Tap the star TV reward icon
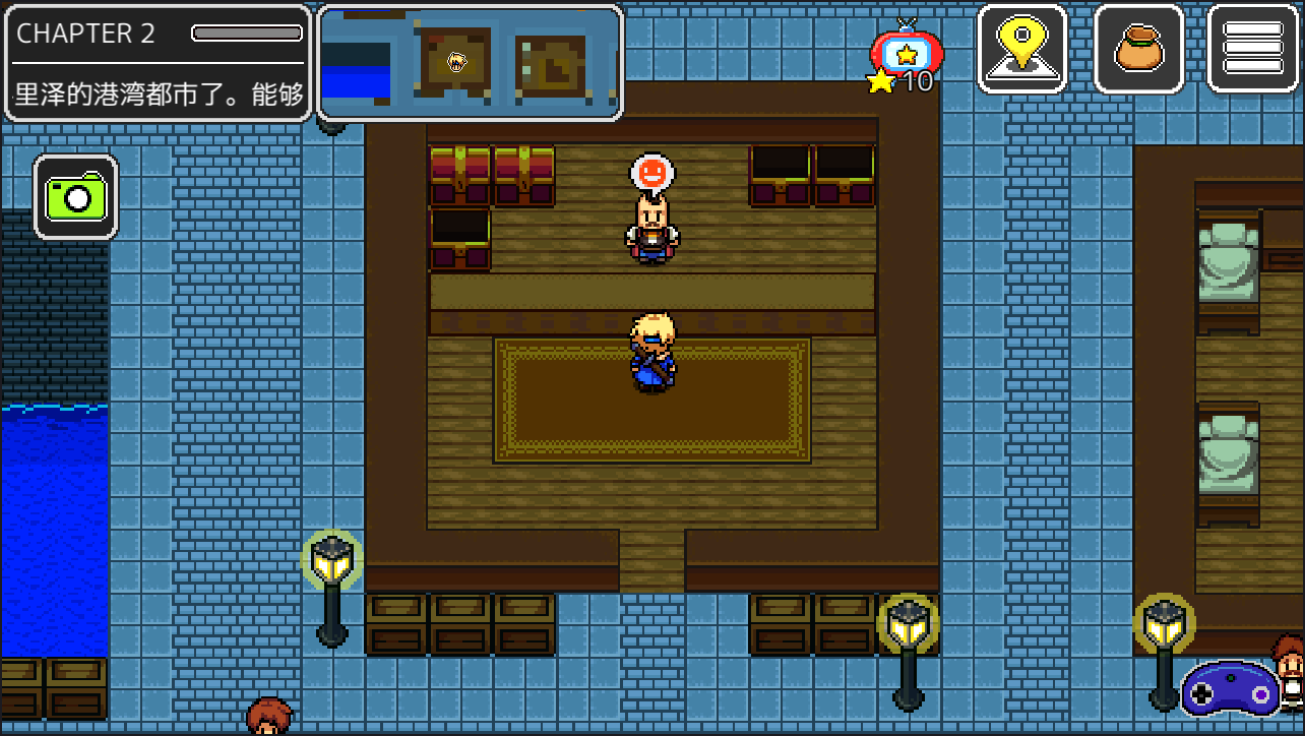The width and height of the screenshot is (1305, 736). [905, 56]
